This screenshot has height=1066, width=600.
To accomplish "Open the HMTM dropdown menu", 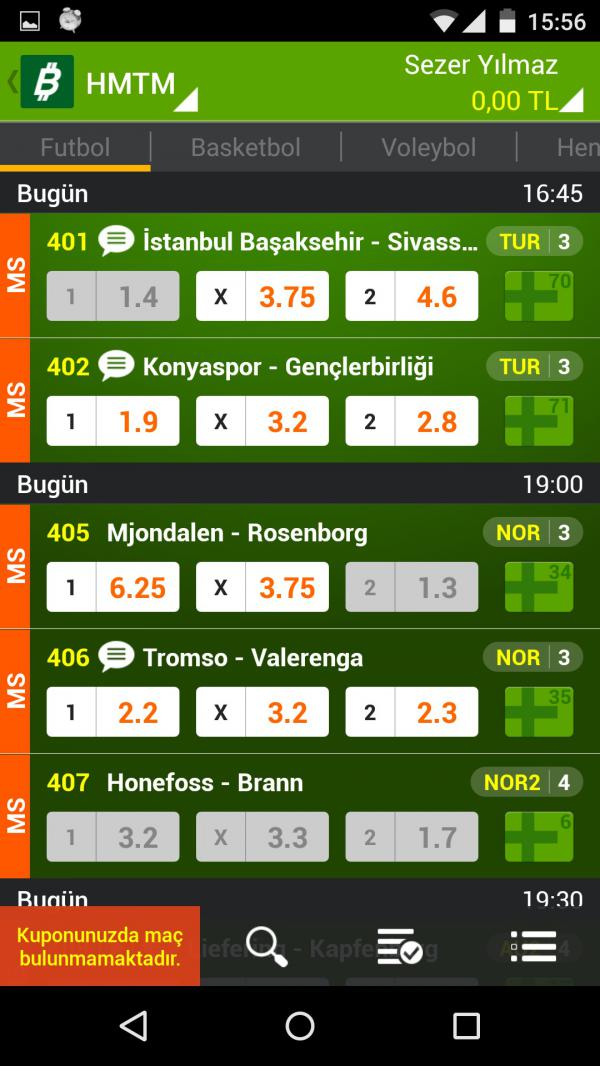I will point(140,85).
